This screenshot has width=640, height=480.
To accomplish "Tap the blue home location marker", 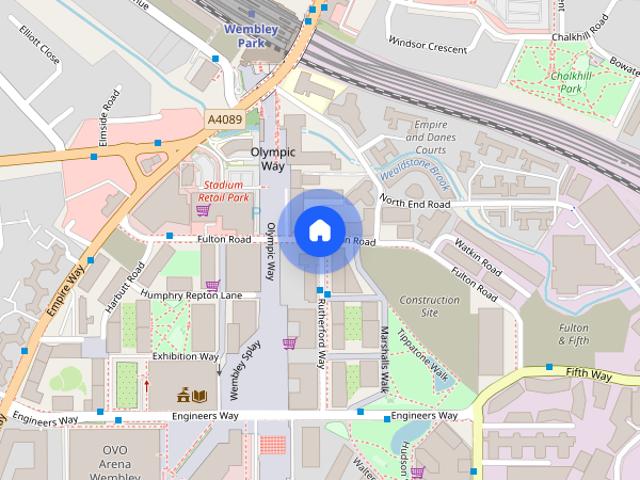I will tap(319, 231).
